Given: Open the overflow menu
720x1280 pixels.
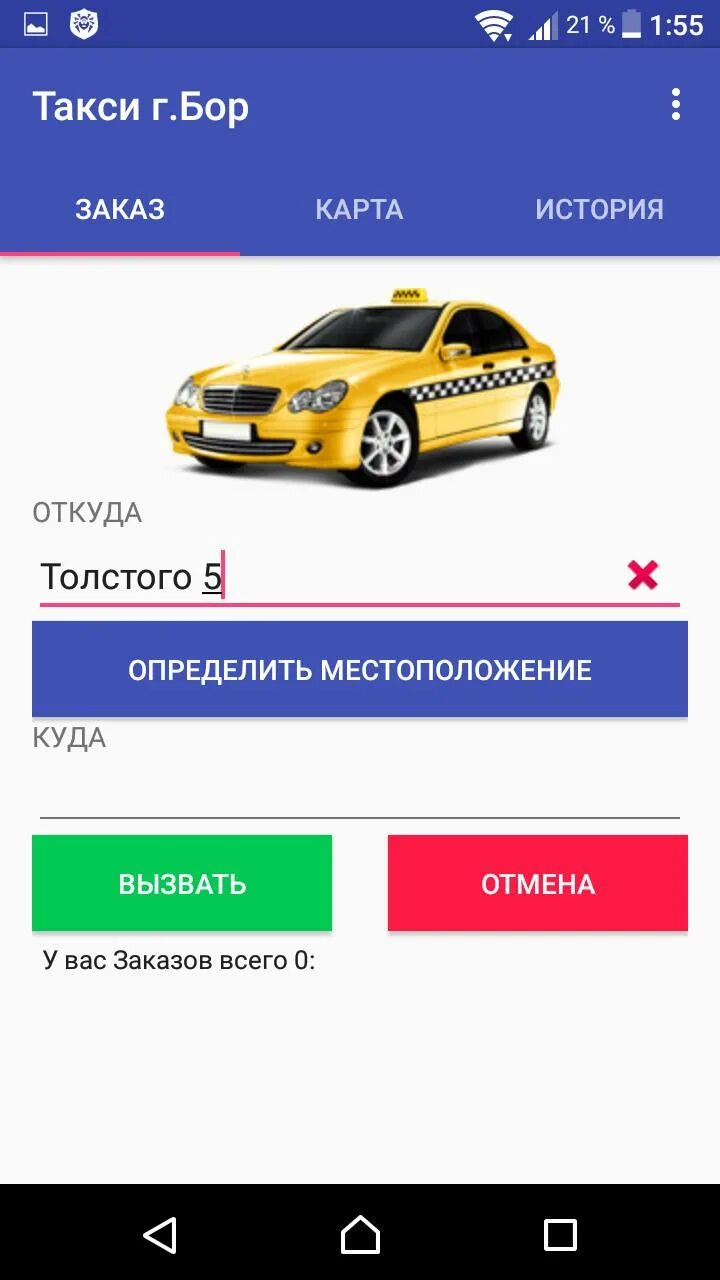Looking at the screenshot, I should (x=676, y=105).
